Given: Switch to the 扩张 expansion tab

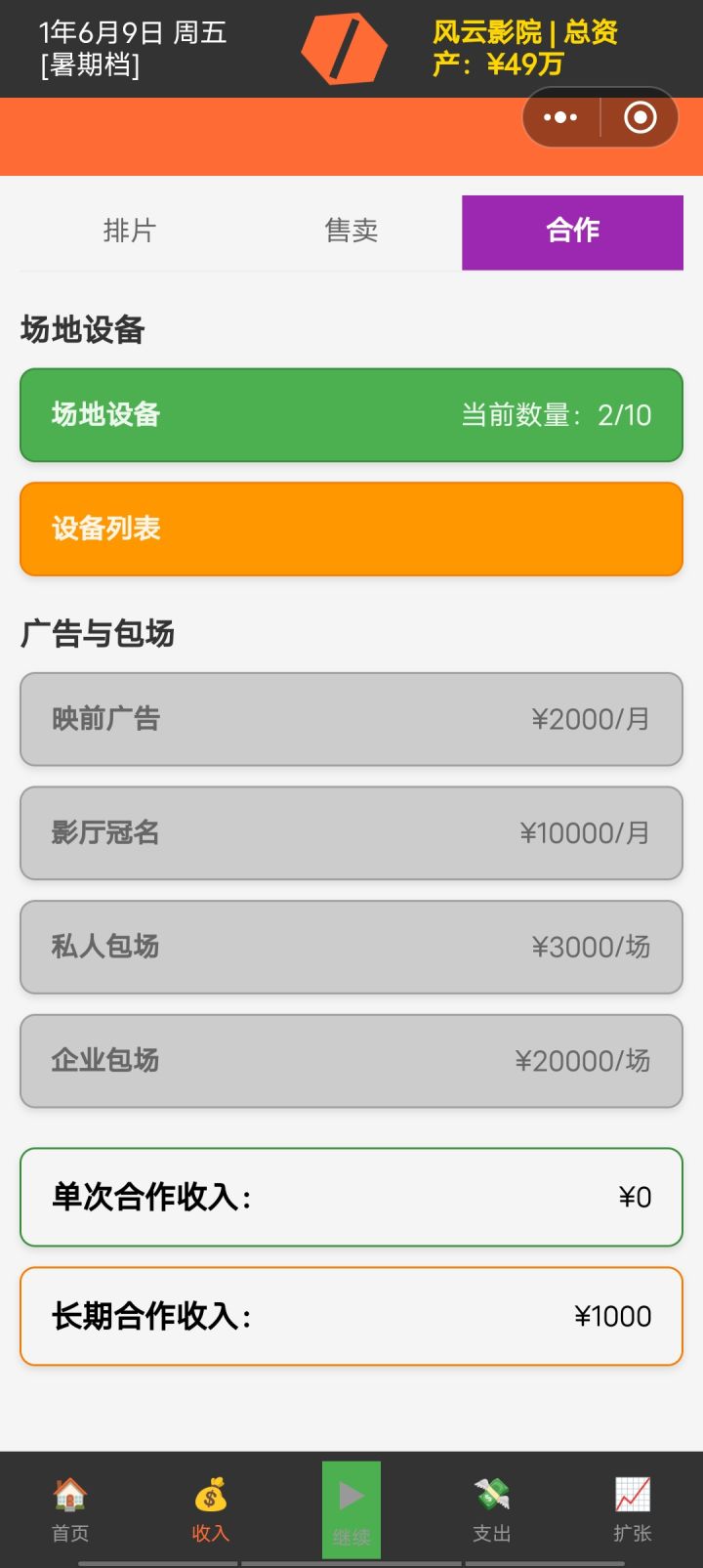Looking at the screenshot, I should point(633,1509).
